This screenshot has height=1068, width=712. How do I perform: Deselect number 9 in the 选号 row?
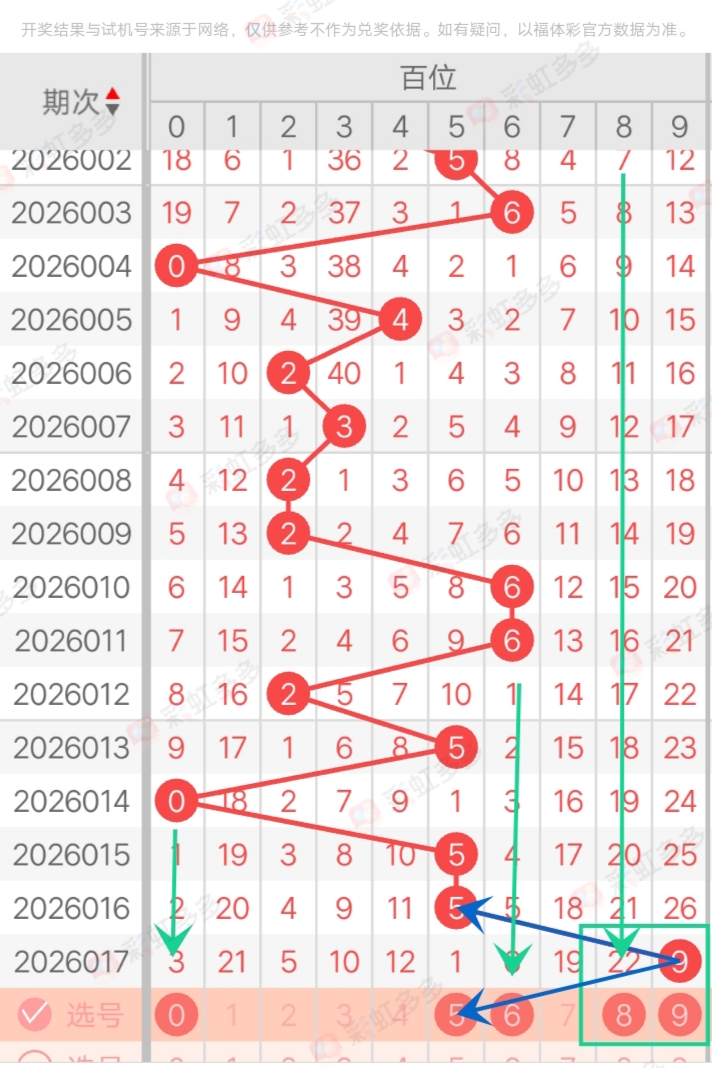(x=680, y=1015)
